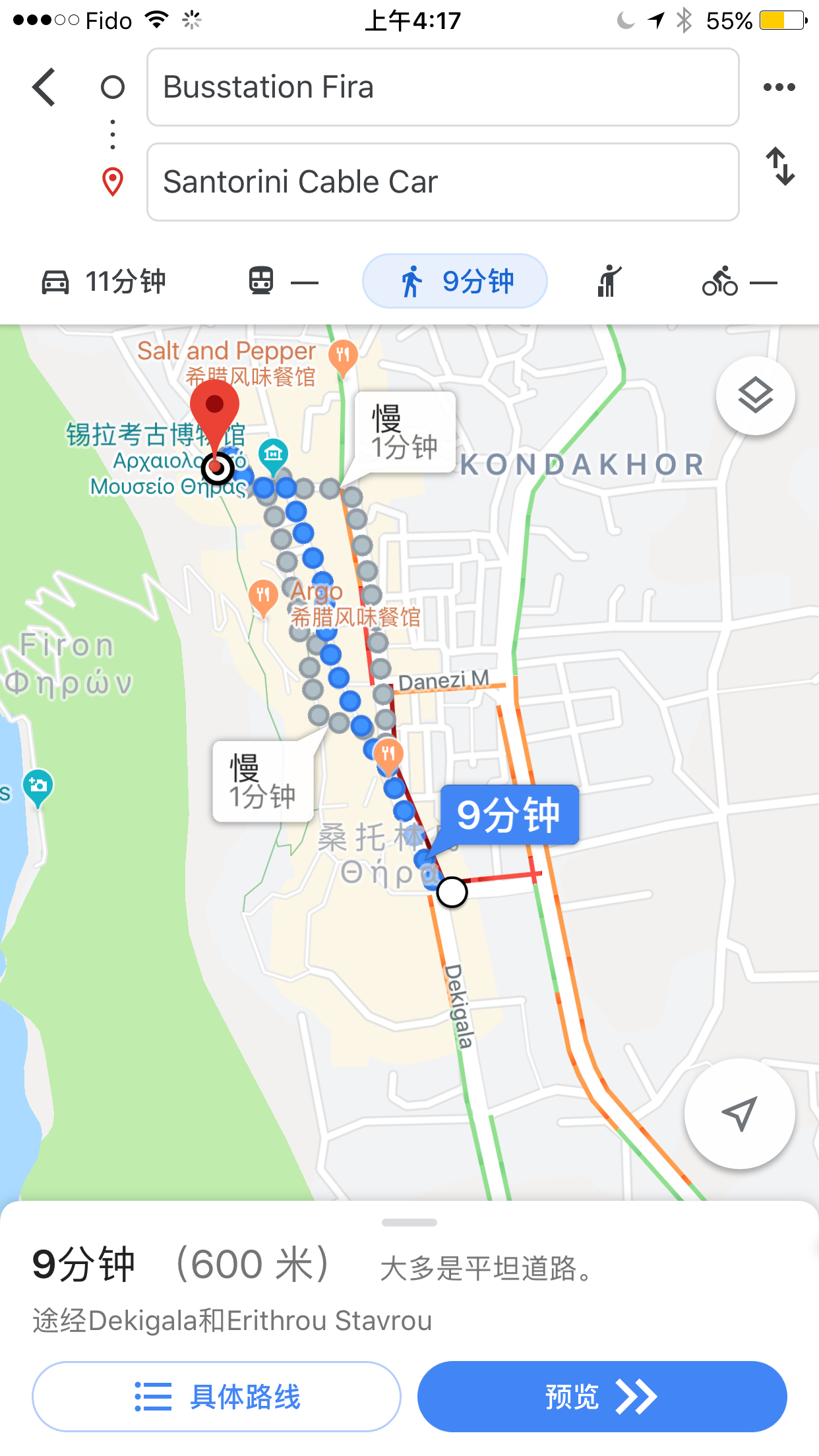Expand the route details sheet handle
The image size is (819, 1456).
point(409,1223)
